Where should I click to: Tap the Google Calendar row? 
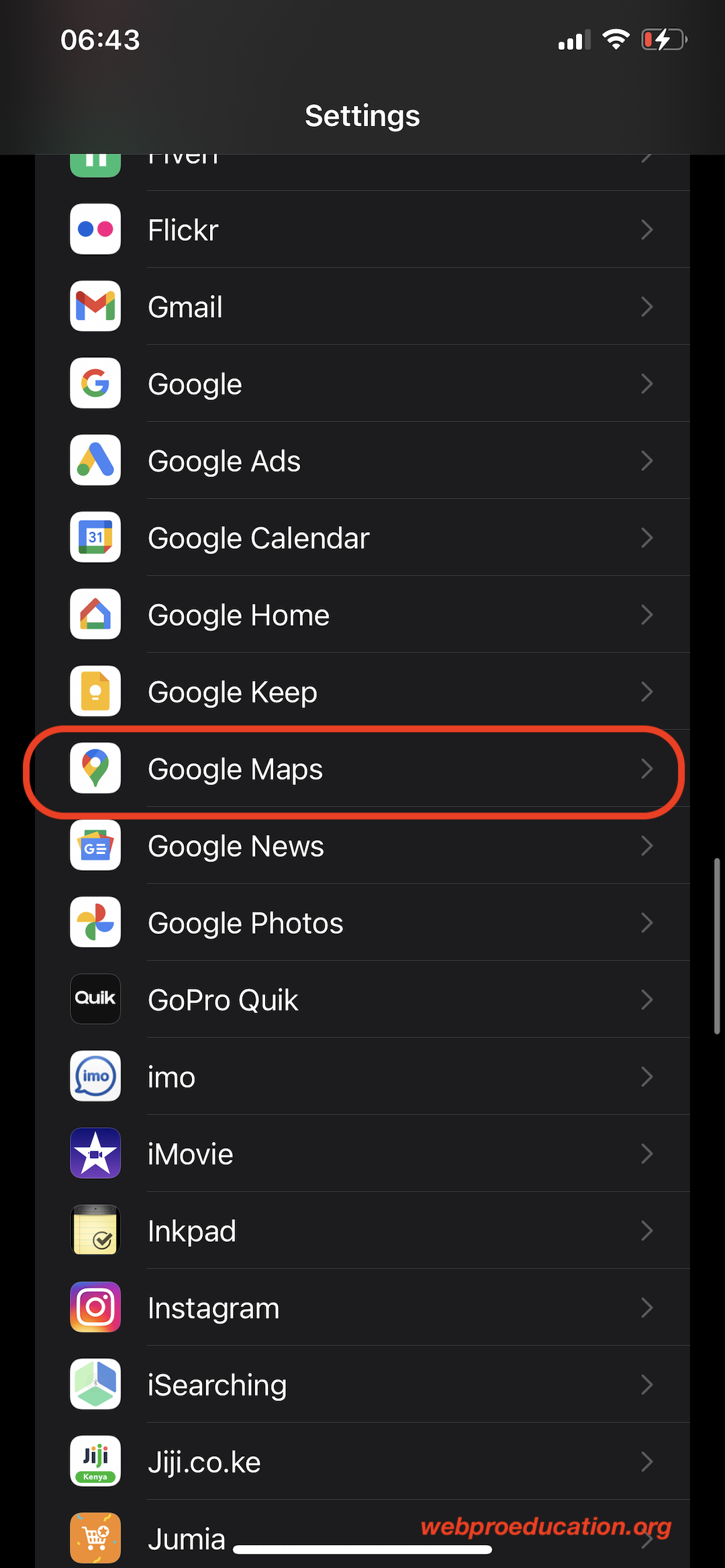[362, 537]
